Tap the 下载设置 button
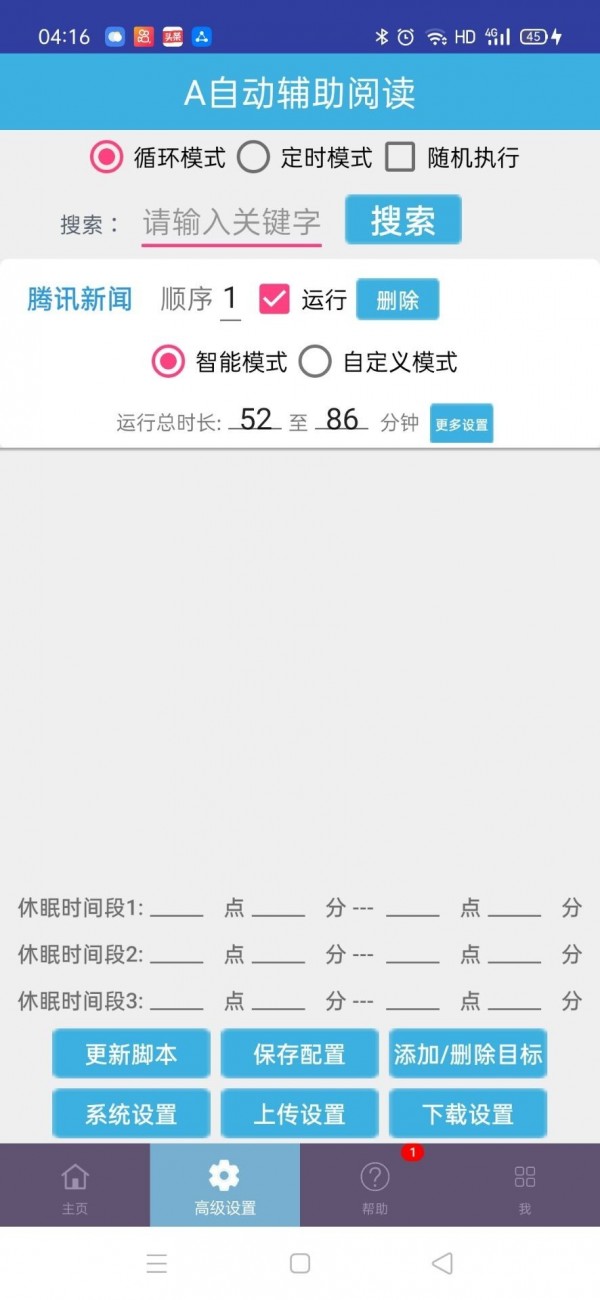 tap(468, 1113)
